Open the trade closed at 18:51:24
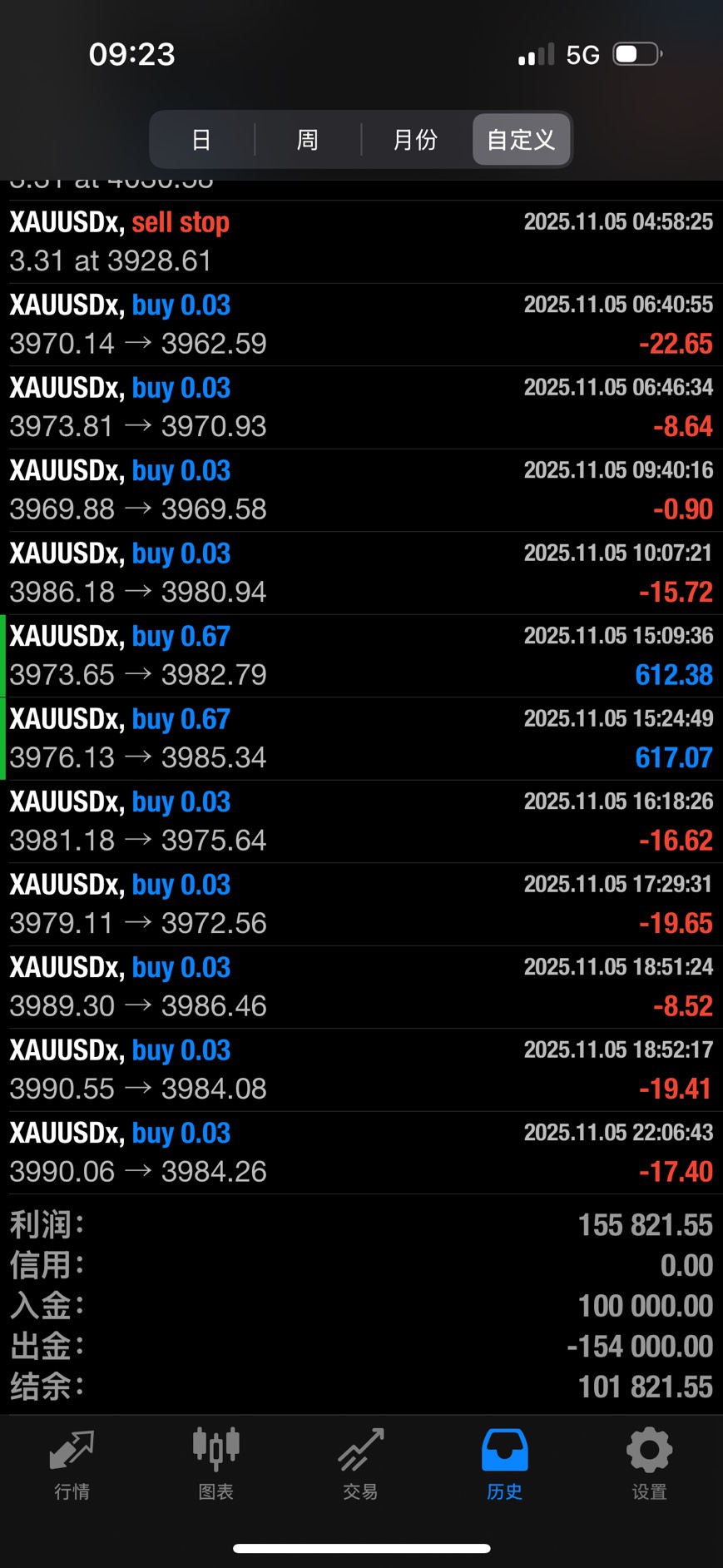The image size is (723, 1568). click(361, 987)
